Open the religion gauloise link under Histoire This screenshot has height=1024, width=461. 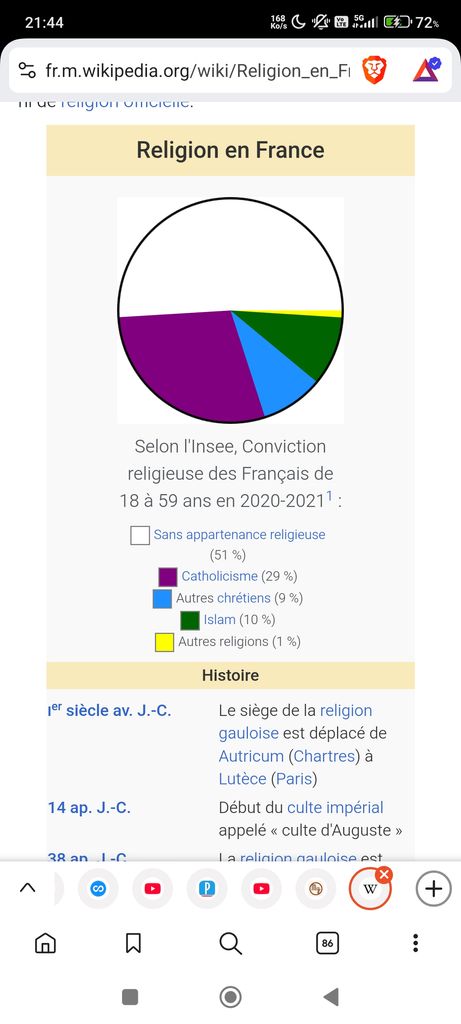(x=295, y=722)
